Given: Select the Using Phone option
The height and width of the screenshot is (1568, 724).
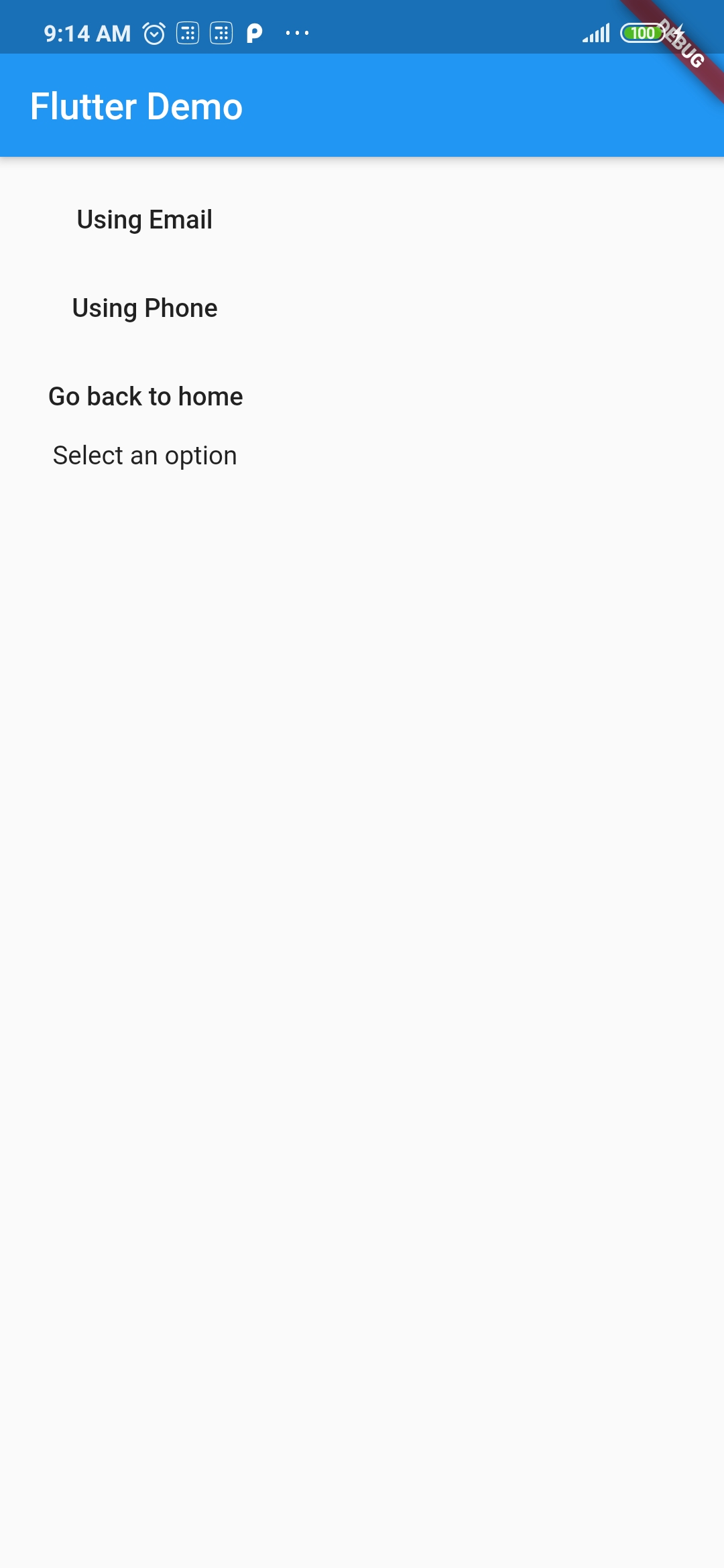Looking at the screenshot, I should 145,308.
